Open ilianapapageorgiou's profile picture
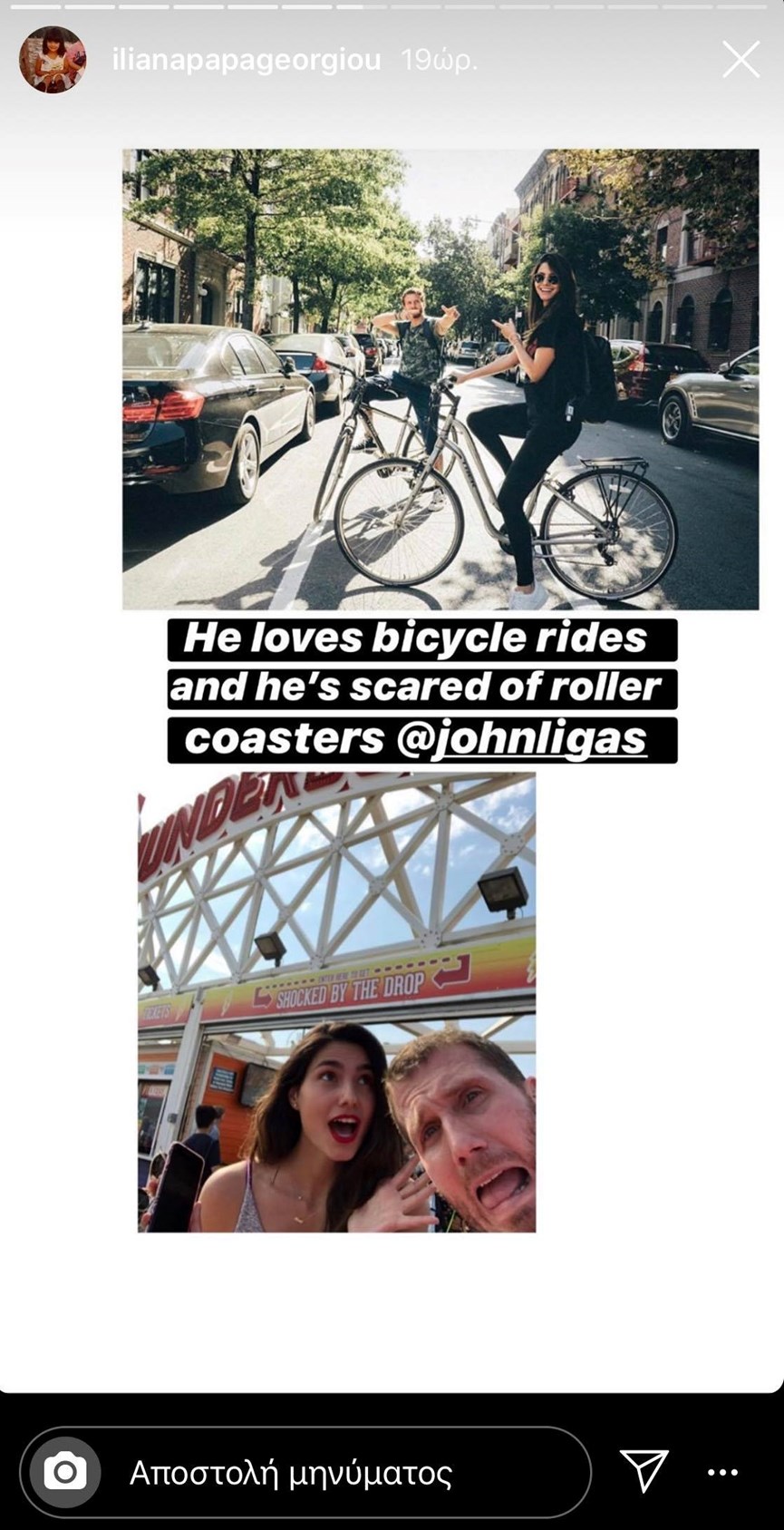The height and width of the screenshot is (1530, 784). (x=53, y=60)
